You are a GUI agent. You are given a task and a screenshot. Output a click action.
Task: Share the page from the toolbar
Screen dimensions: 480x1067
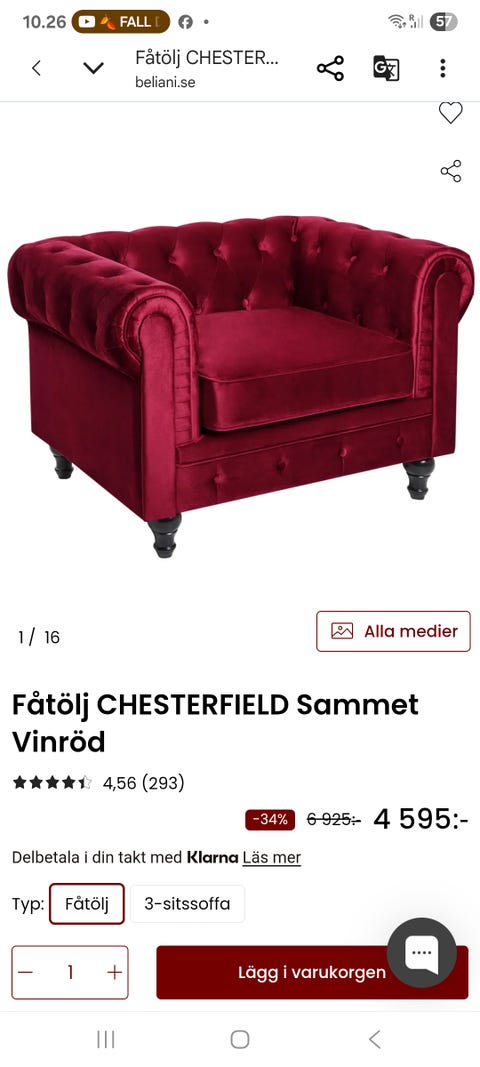click(330, 68)
